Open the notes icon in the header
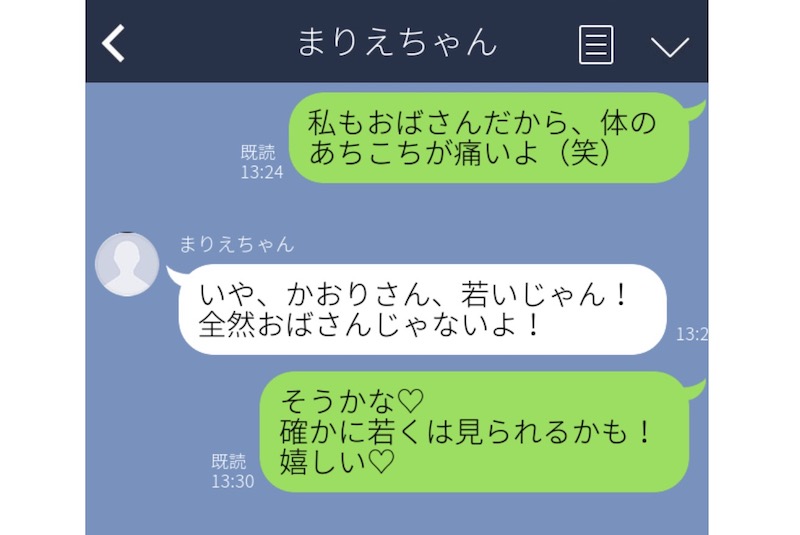The width and height of the screenshot is (800, 535). 596,44
